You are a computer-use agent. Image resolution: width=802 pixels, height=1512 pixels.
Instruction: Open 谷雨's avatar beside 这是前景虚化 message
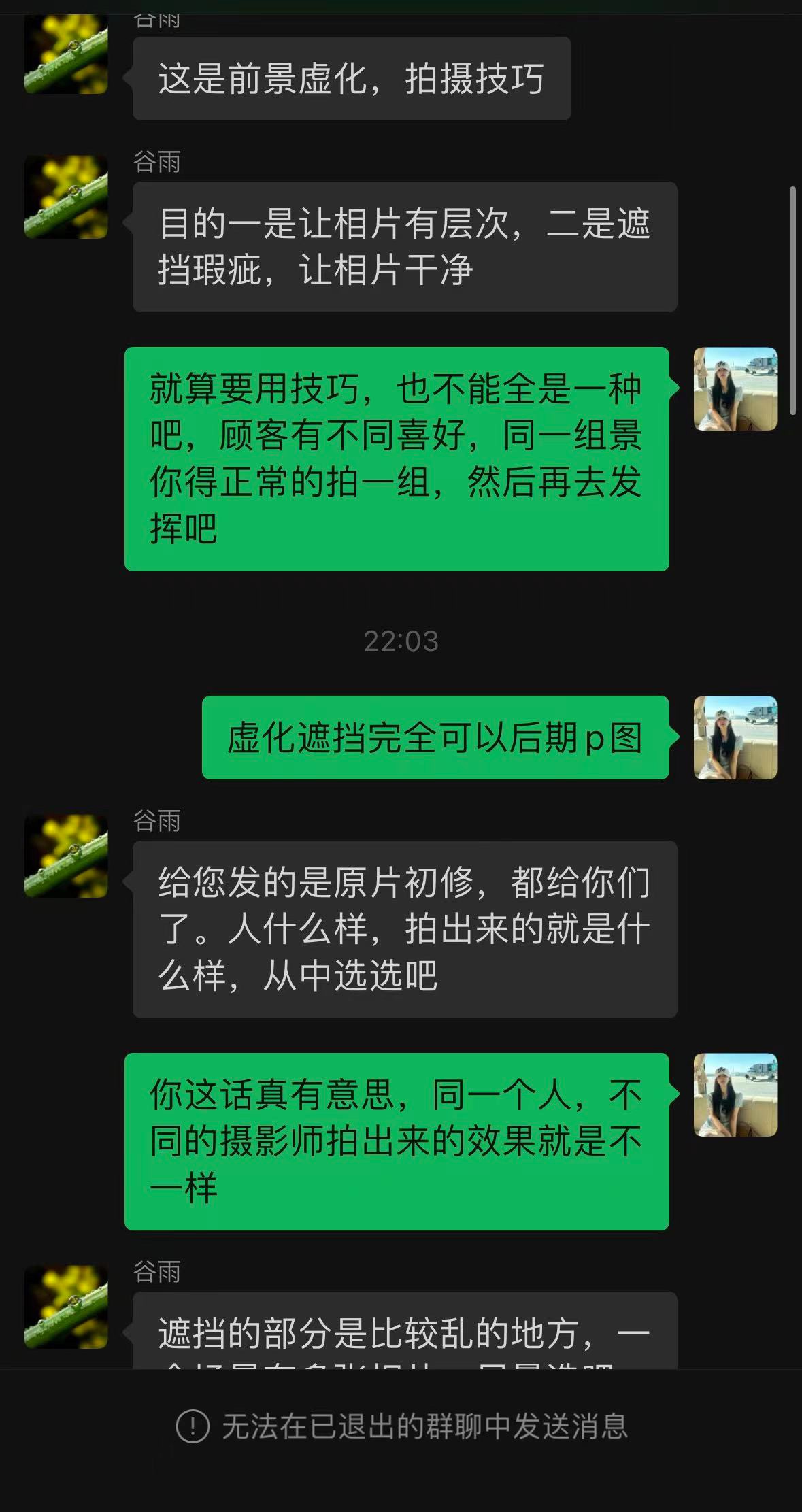[x=66, y=54]
